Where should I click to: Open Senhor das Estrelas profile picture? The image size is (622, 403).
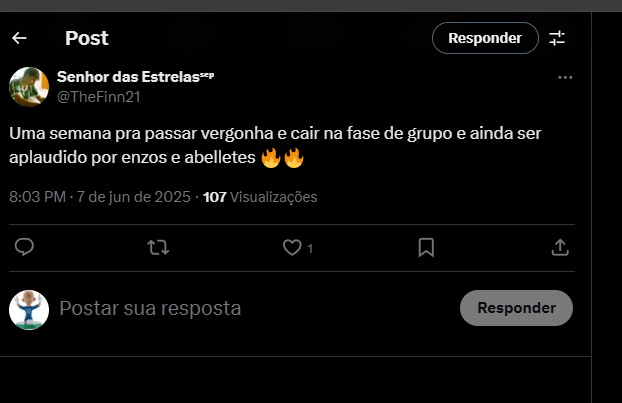click(29, 87)
